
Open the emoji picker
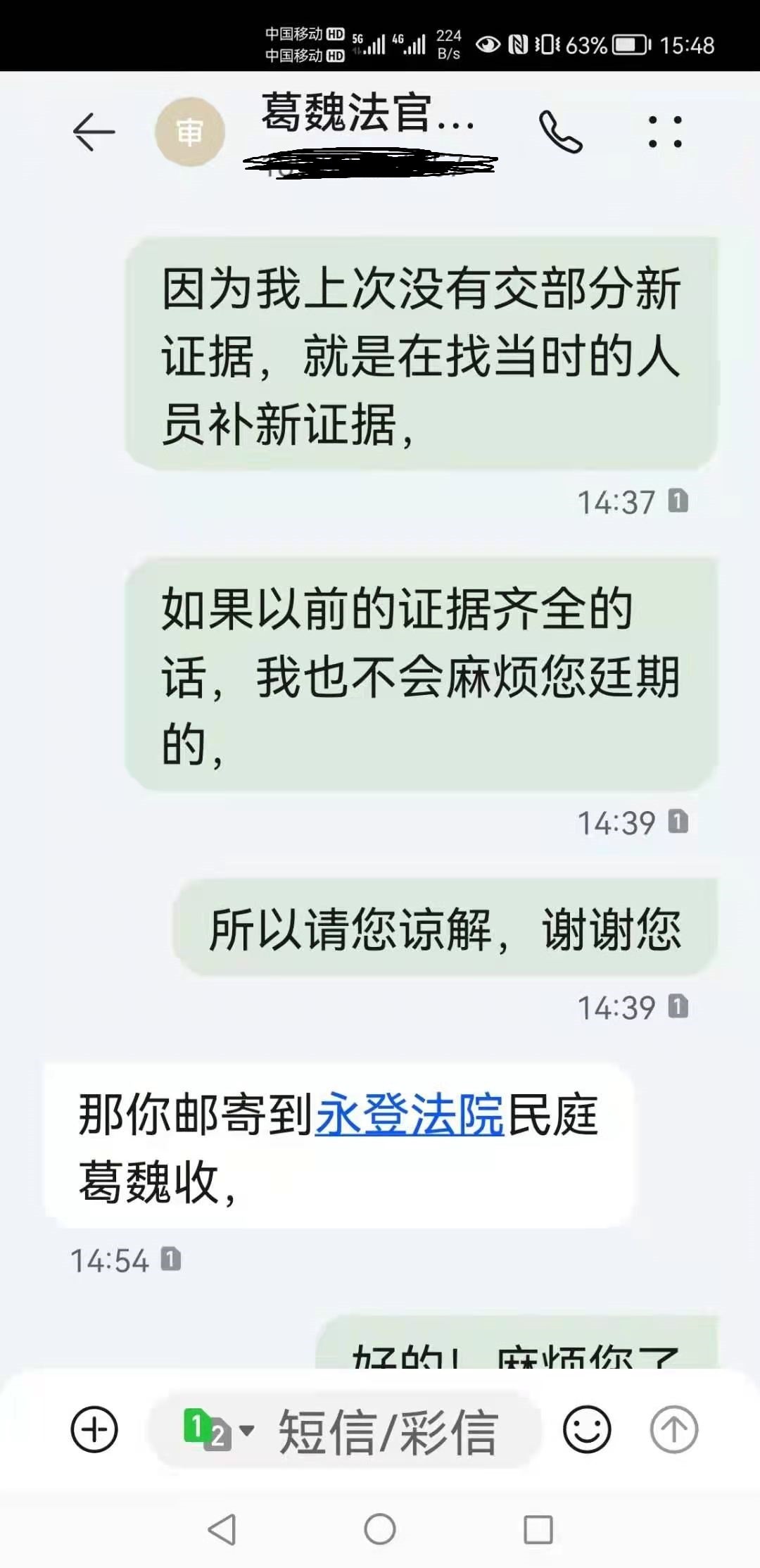[x=586, y=1430]
